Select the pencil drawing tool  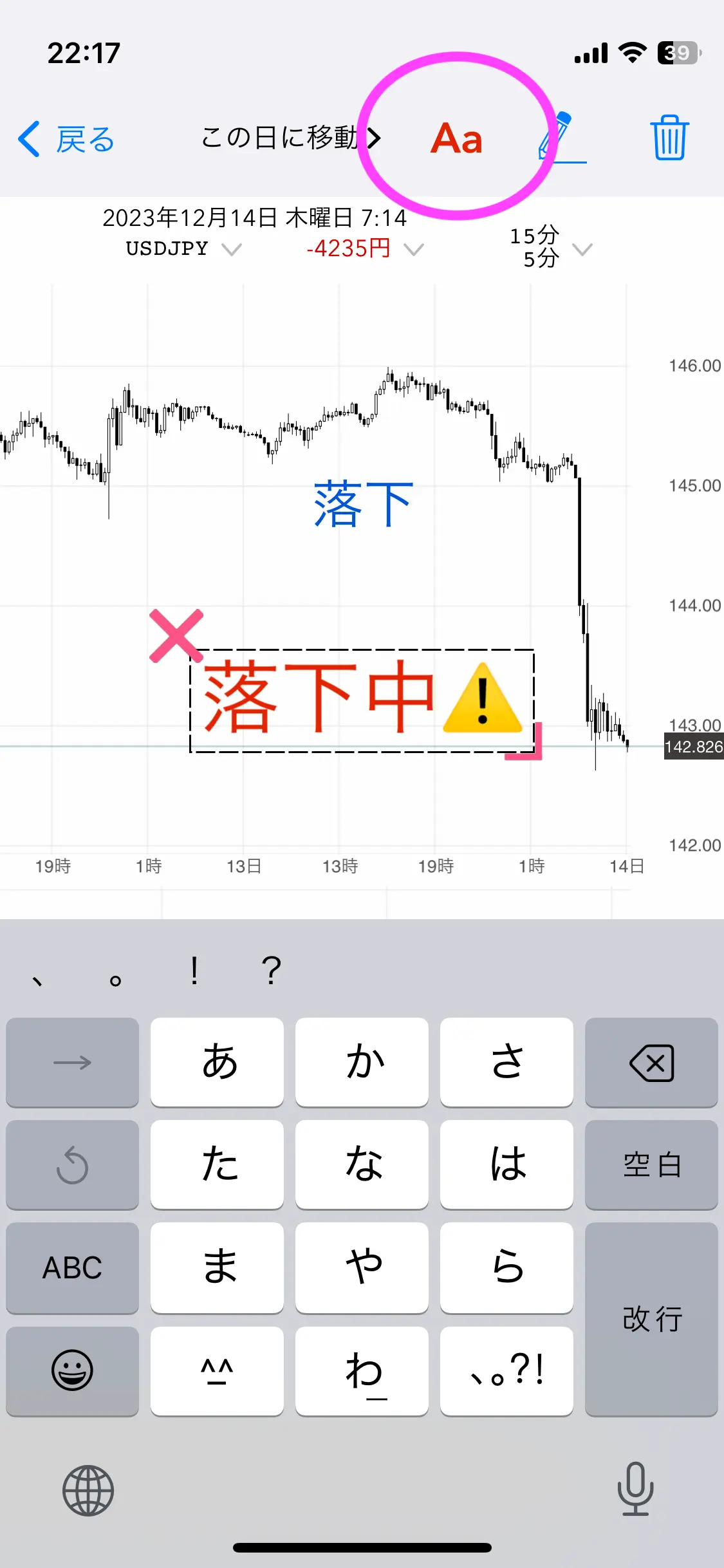point(560,137)
